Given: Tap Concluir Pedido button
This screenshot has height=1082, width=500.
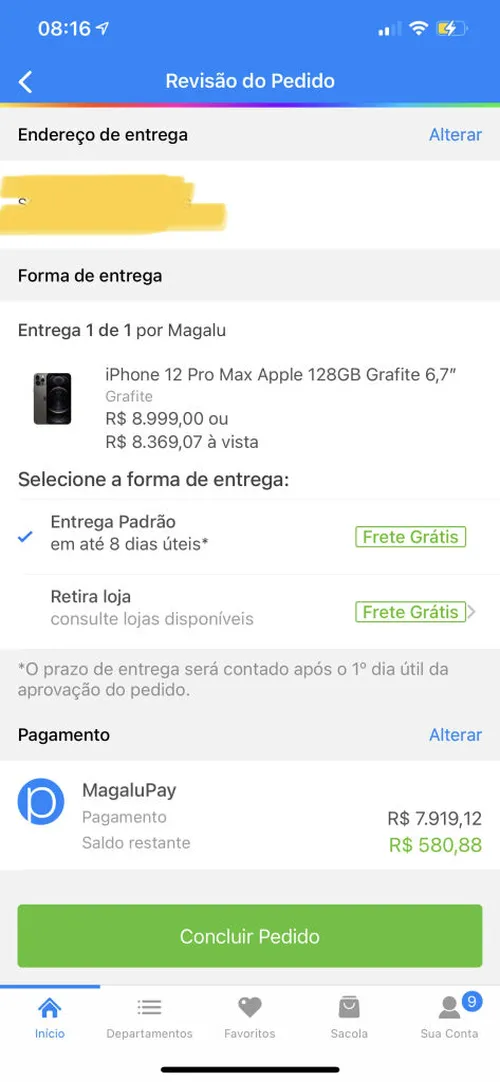Looking at the screenshot, I should 250,936.
